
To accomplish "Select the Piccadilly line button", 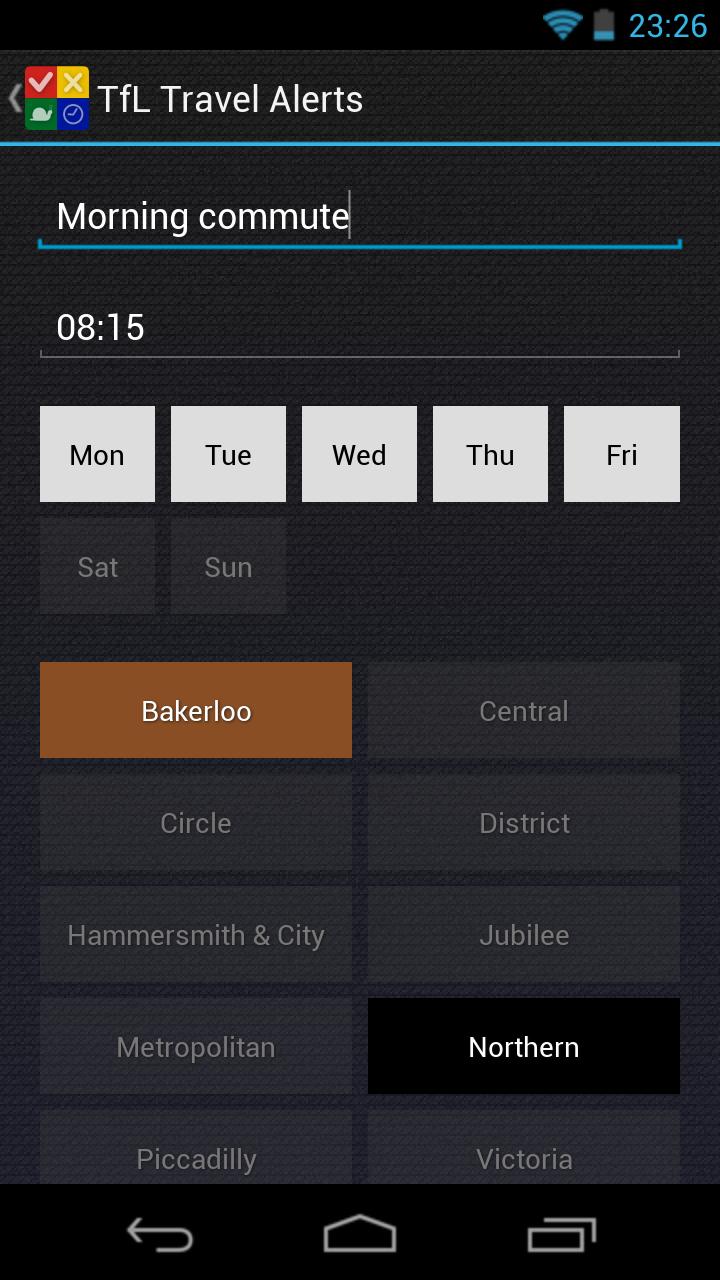I will click(x=196, y=1158).
